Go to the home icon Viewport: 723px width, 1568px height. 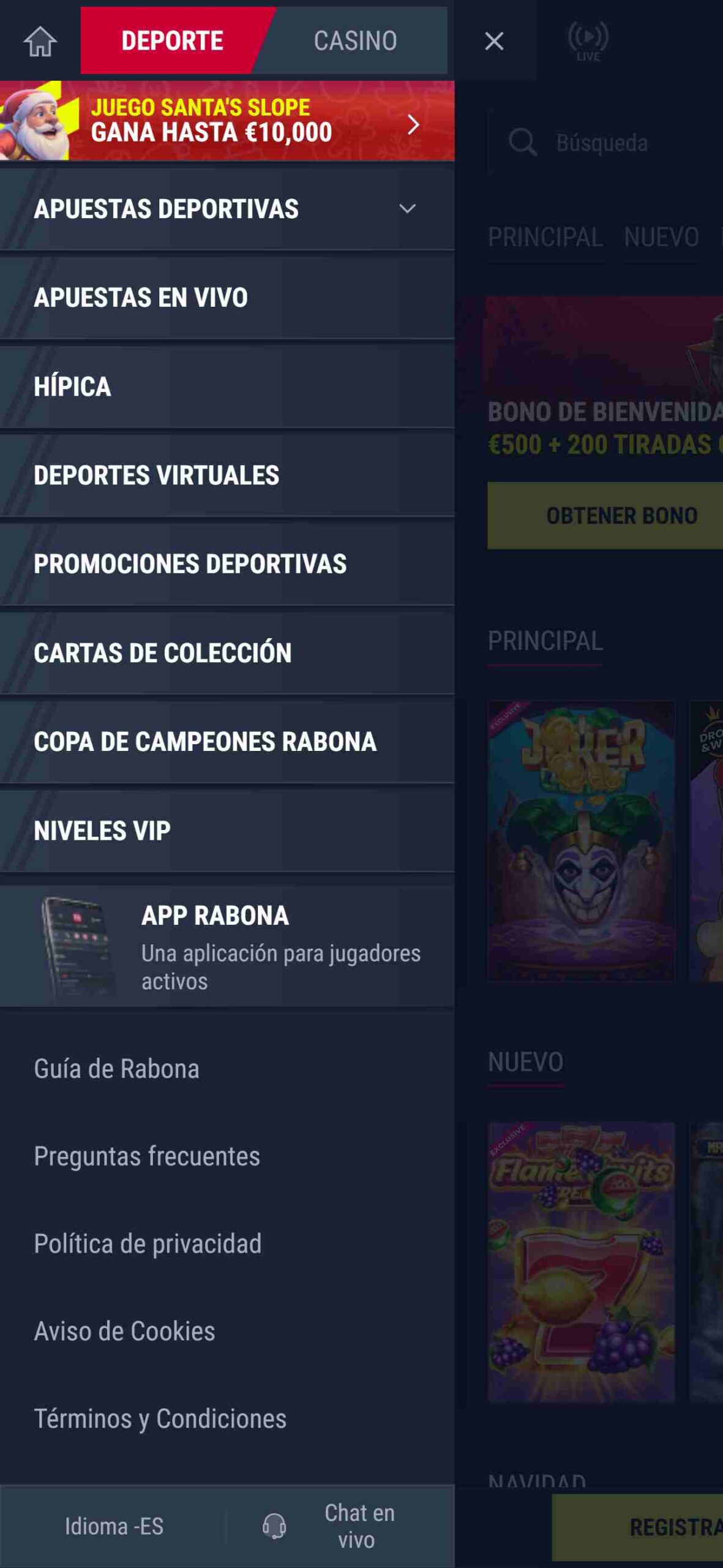[x=40, y=41]
